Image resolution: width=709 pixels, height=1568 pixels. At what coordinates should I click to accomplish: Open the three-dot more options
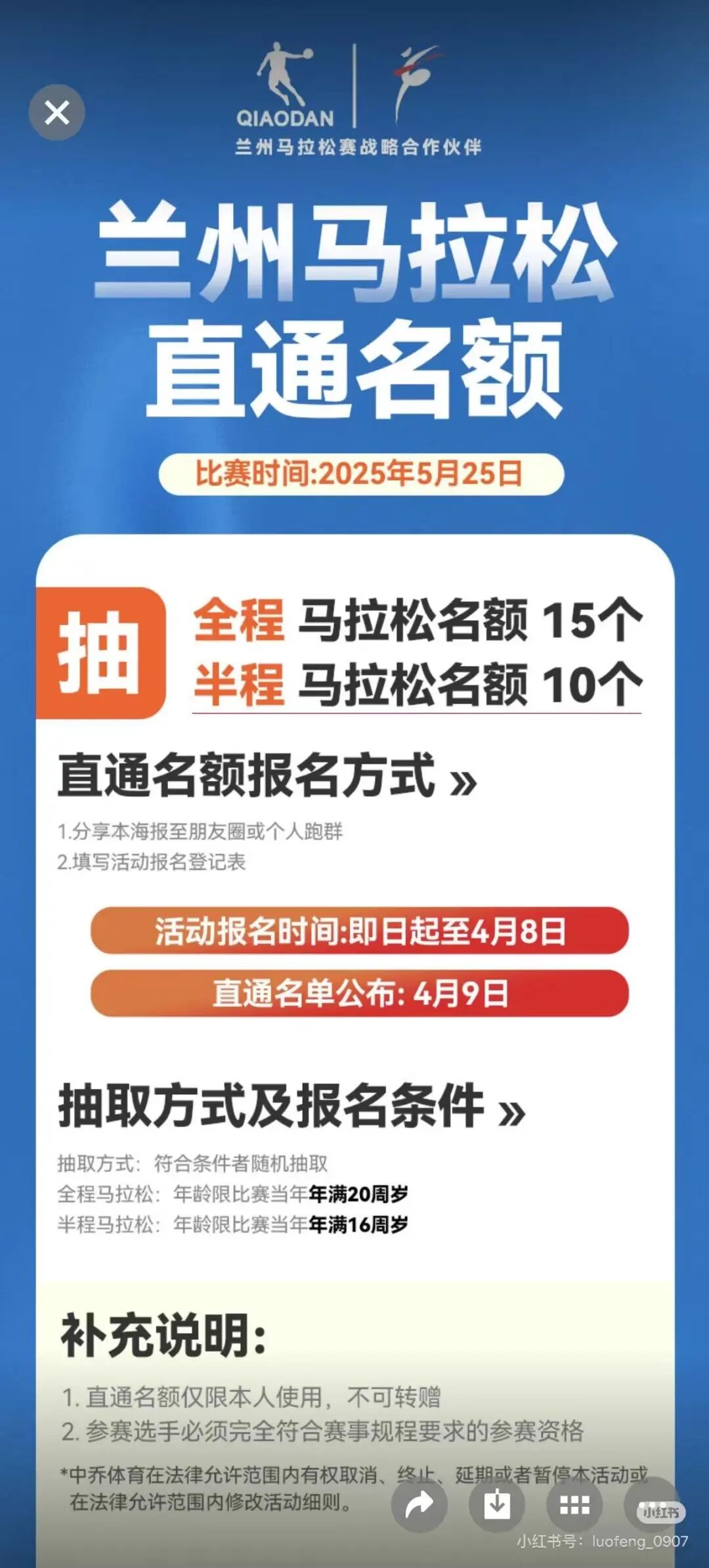(x=651, y=1504)
